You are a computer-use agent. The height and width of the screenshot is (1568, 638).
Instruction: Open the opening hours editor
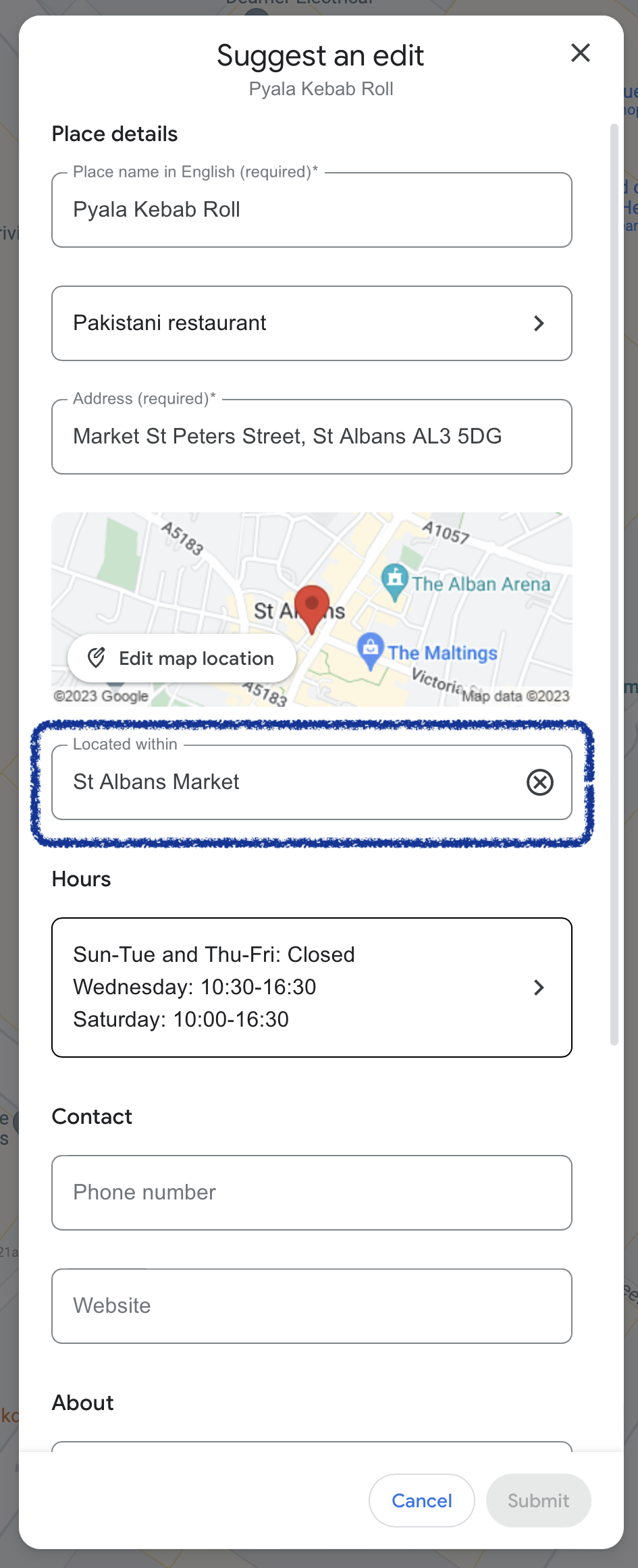[311, 987]
